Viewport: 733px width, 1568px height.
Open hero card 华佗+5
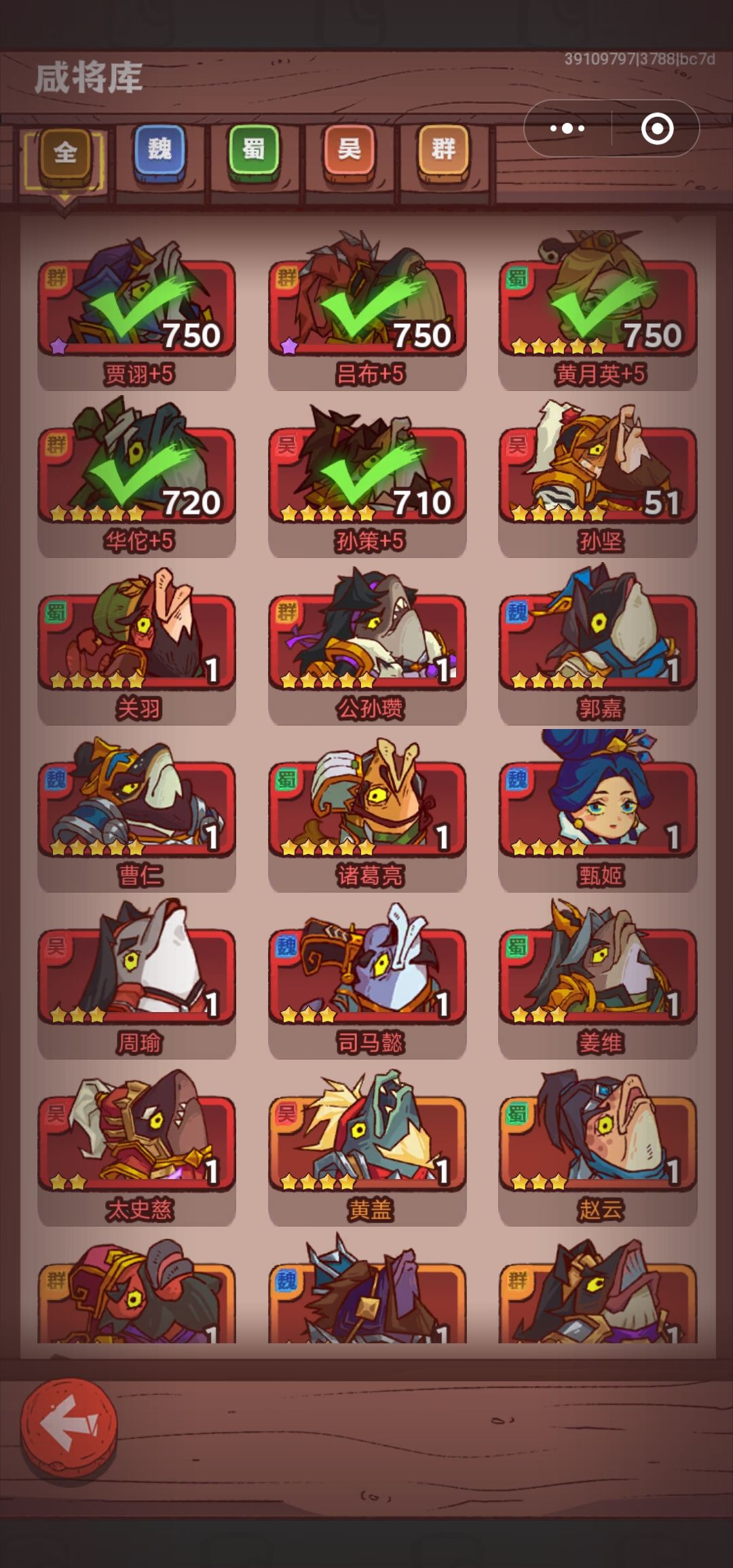[x=136, y=480]
